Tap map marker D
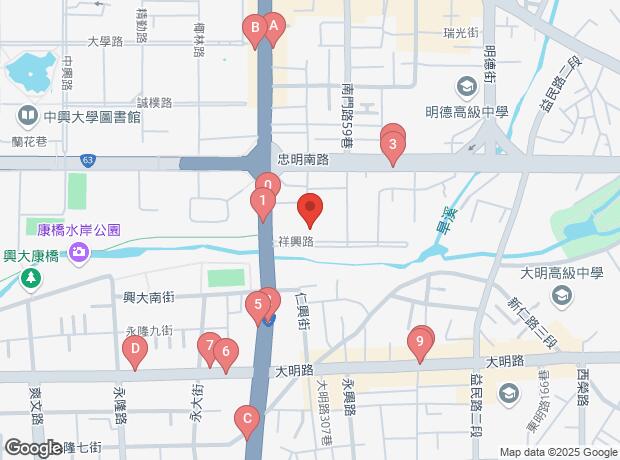620x460 pixels. [133, 350]
